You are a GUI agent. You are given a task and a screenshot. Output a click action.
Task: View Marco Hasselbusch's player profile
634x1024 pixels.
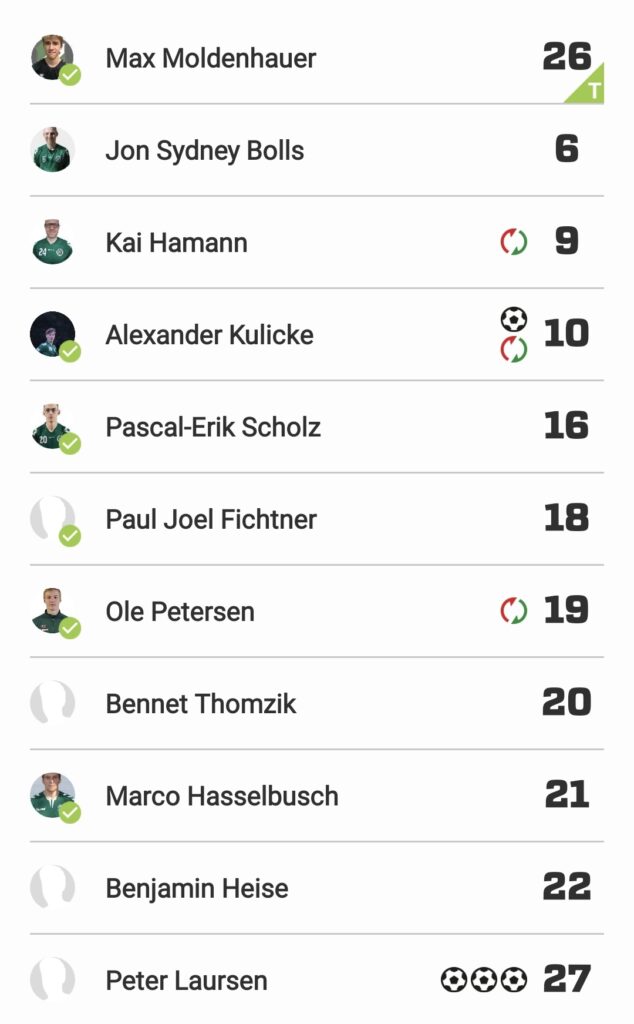pyautogui.click(x=222, y=796)
